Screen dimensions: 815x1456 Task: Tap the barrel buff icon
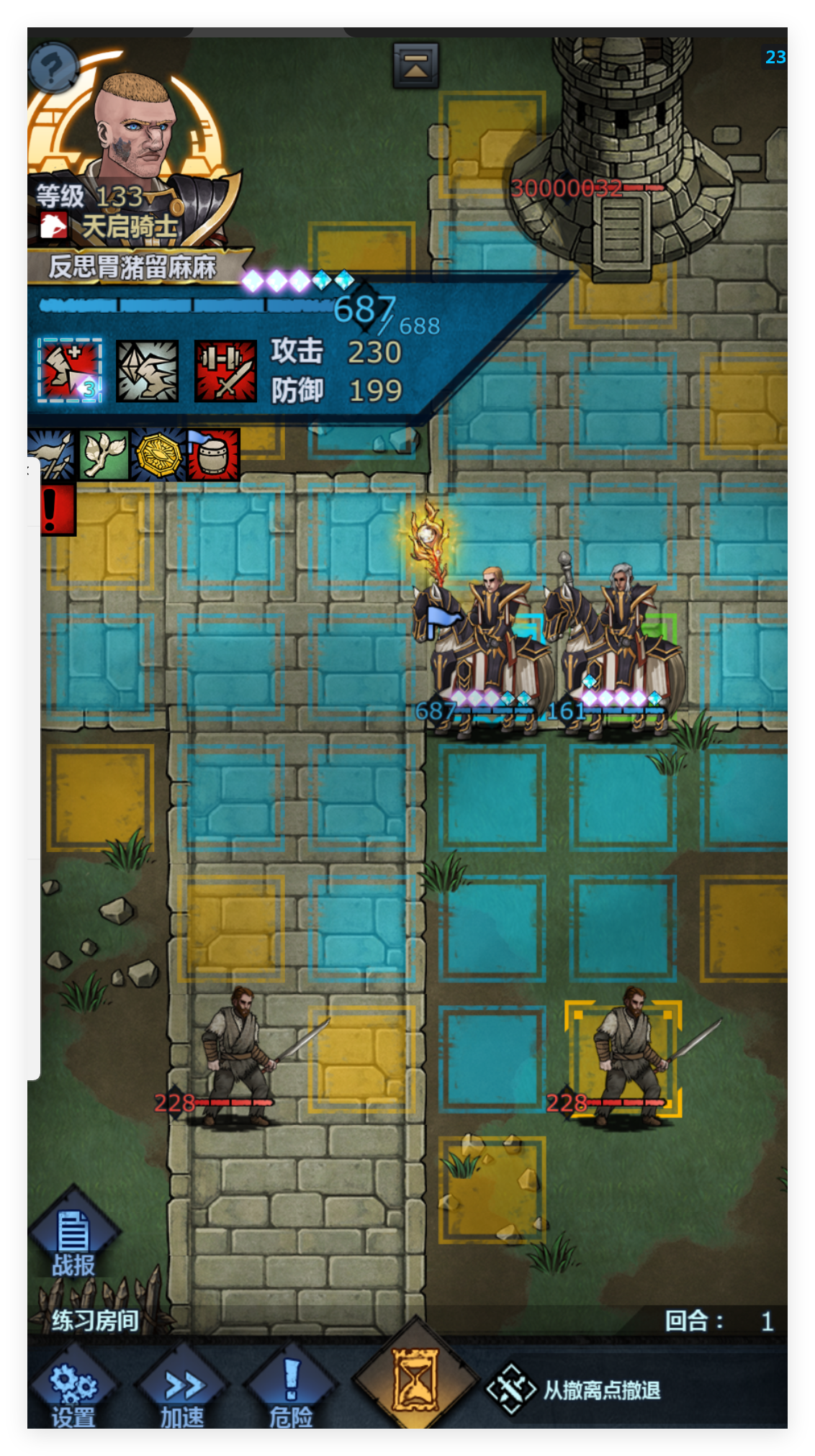click(213, 454)
